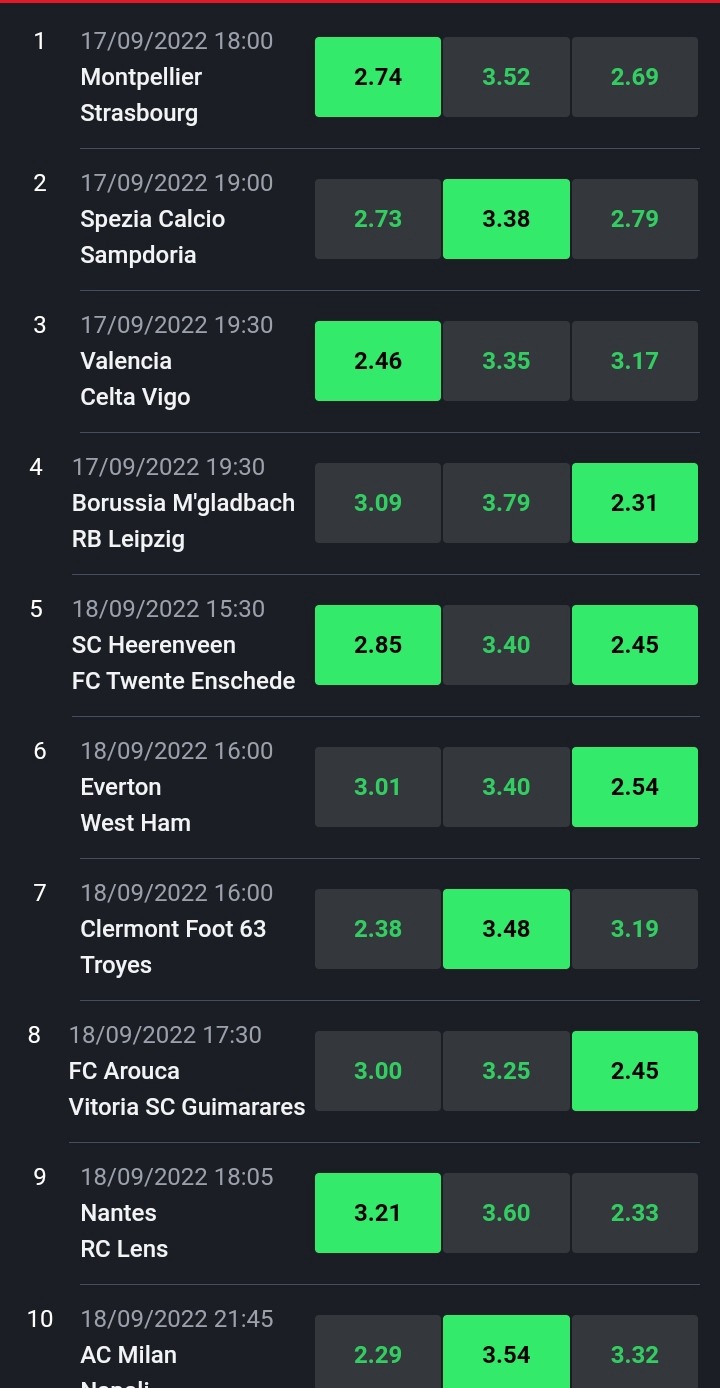Select 3.52 draw for Montpellier vs Strasbourg

tap(506, 77)
